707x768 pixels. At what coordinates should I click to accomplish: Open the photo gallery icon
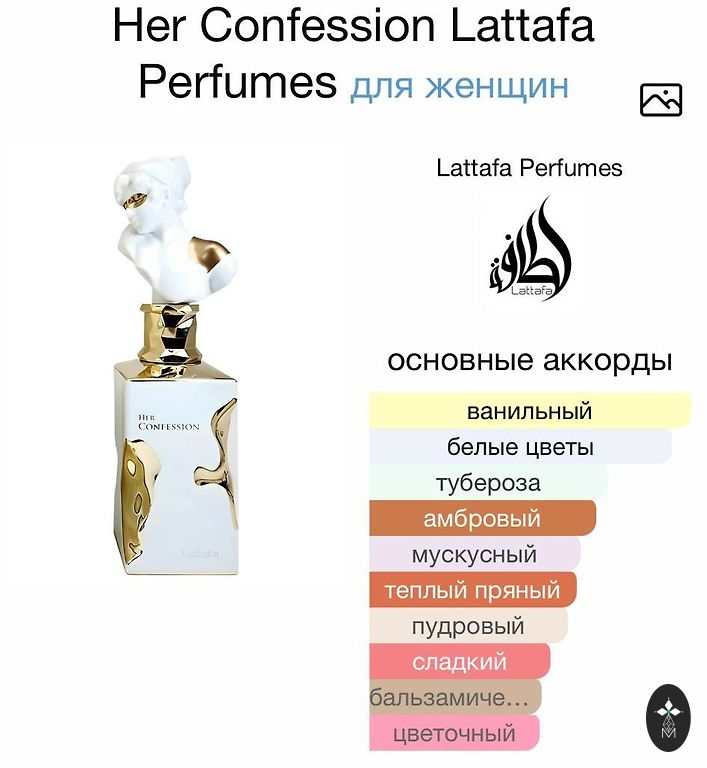(660, 100)
